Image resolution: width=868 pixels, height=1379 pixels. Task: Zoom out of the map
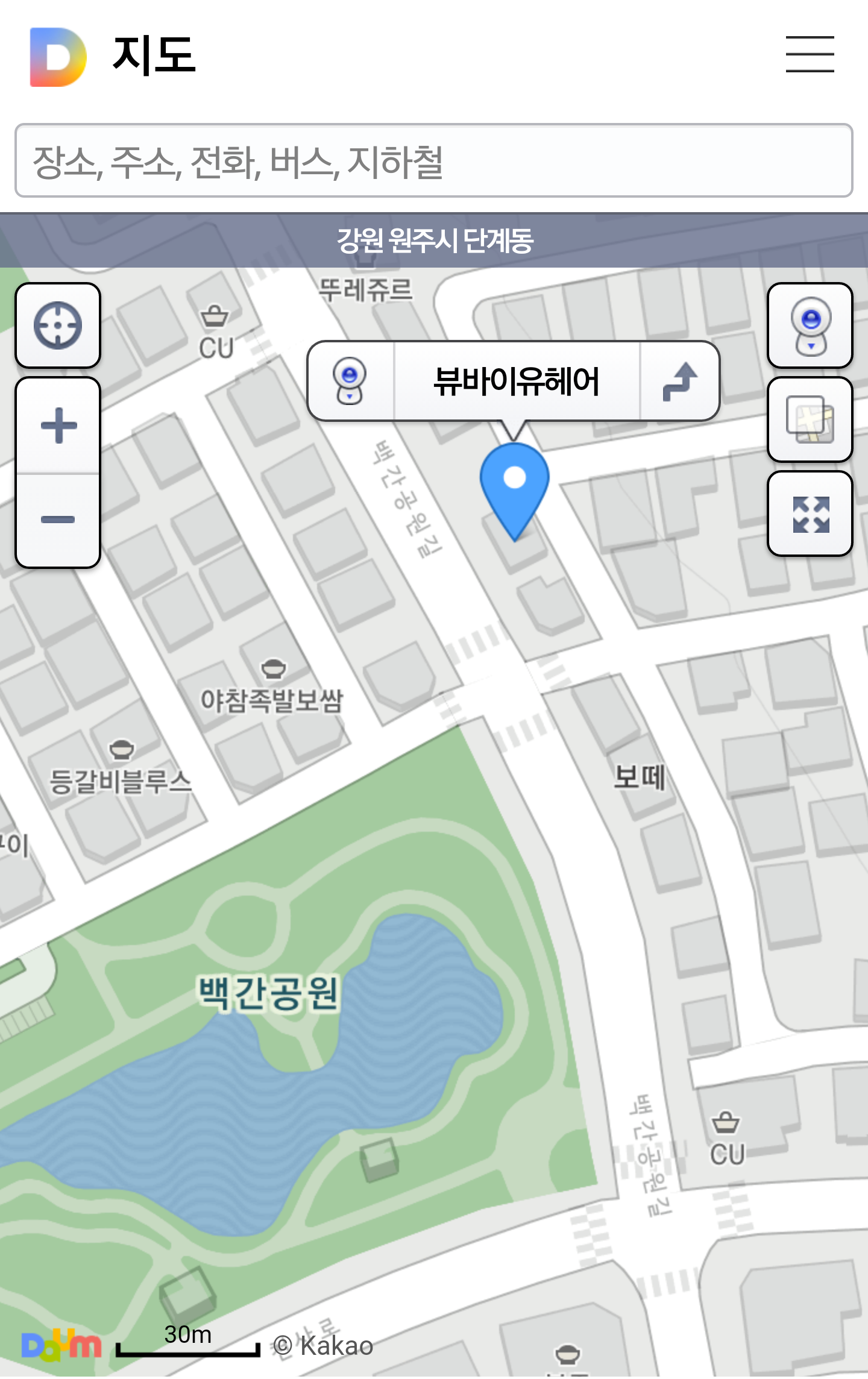click(x=58, y=520)
